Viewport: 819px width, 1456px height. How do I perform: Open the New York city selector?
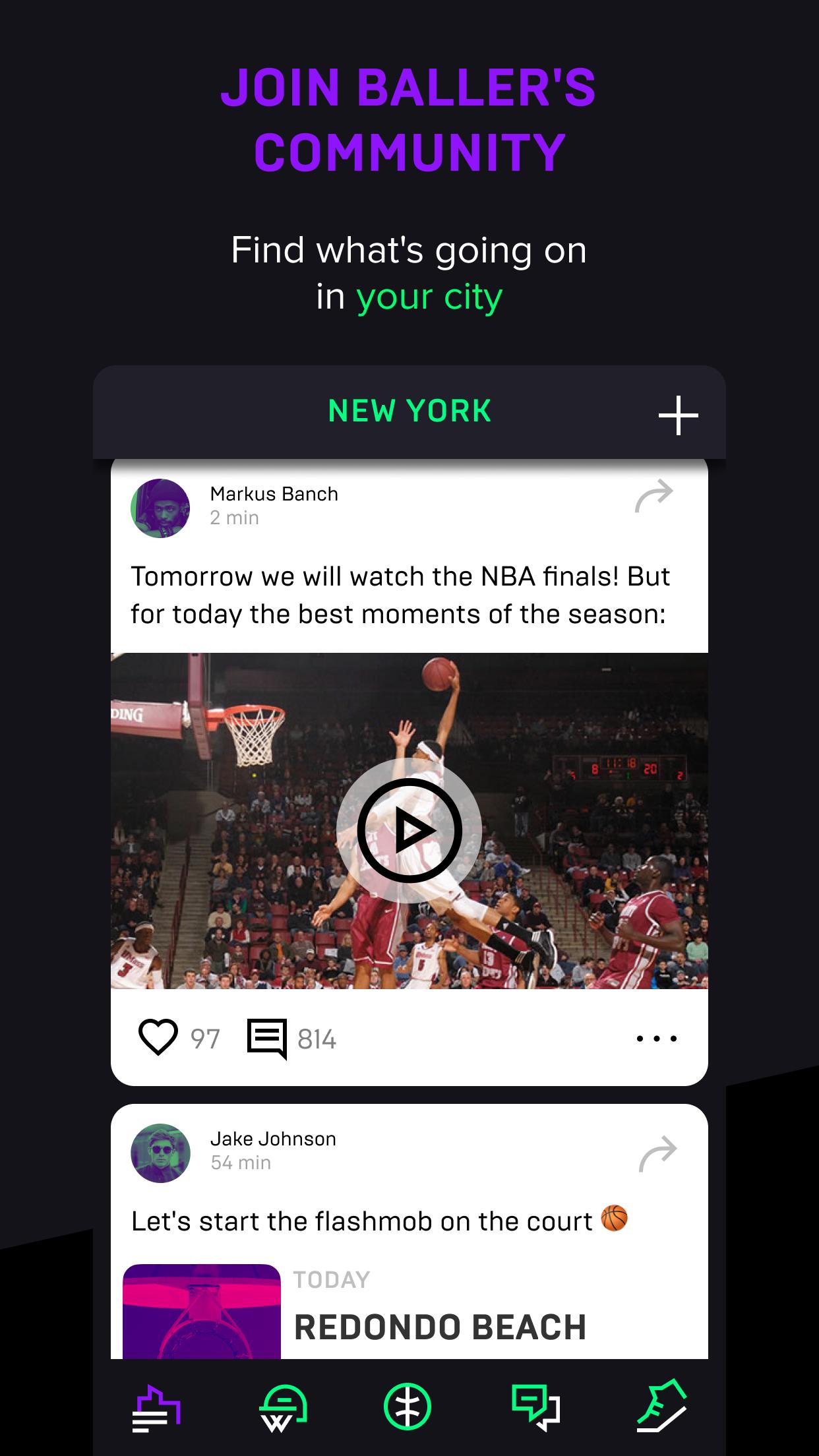coord(409,411)
